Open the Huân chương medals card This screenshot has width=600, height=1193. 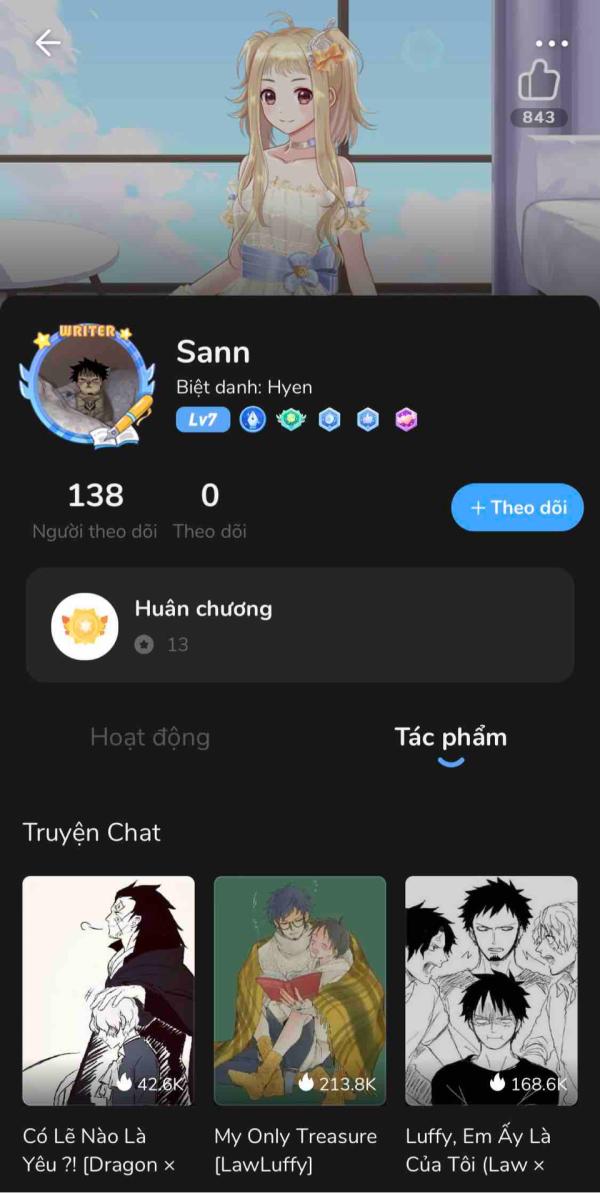pyautogui.click(x=300, y=625)
